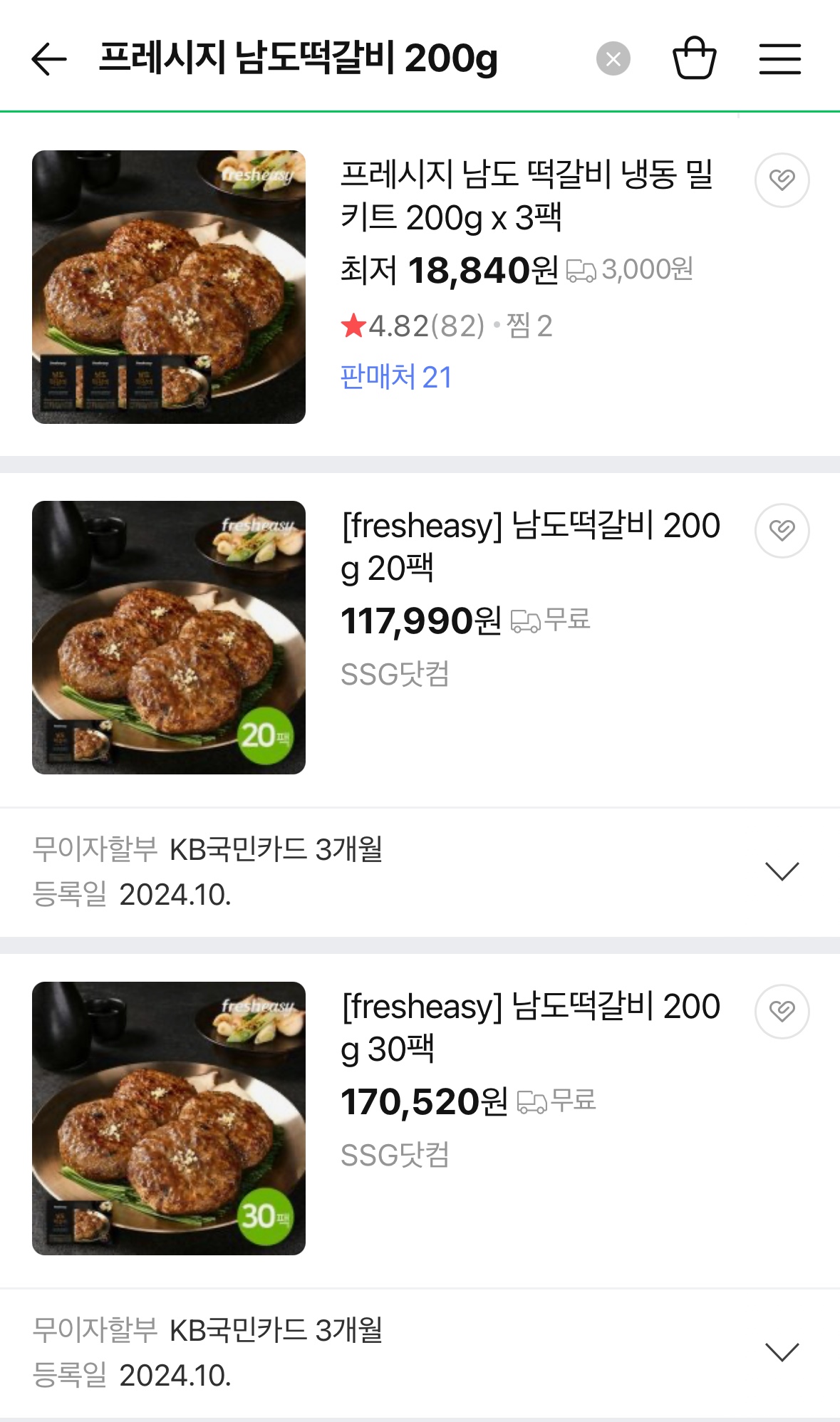View the 판매처 21 sellers link

(x=396, y=377)
